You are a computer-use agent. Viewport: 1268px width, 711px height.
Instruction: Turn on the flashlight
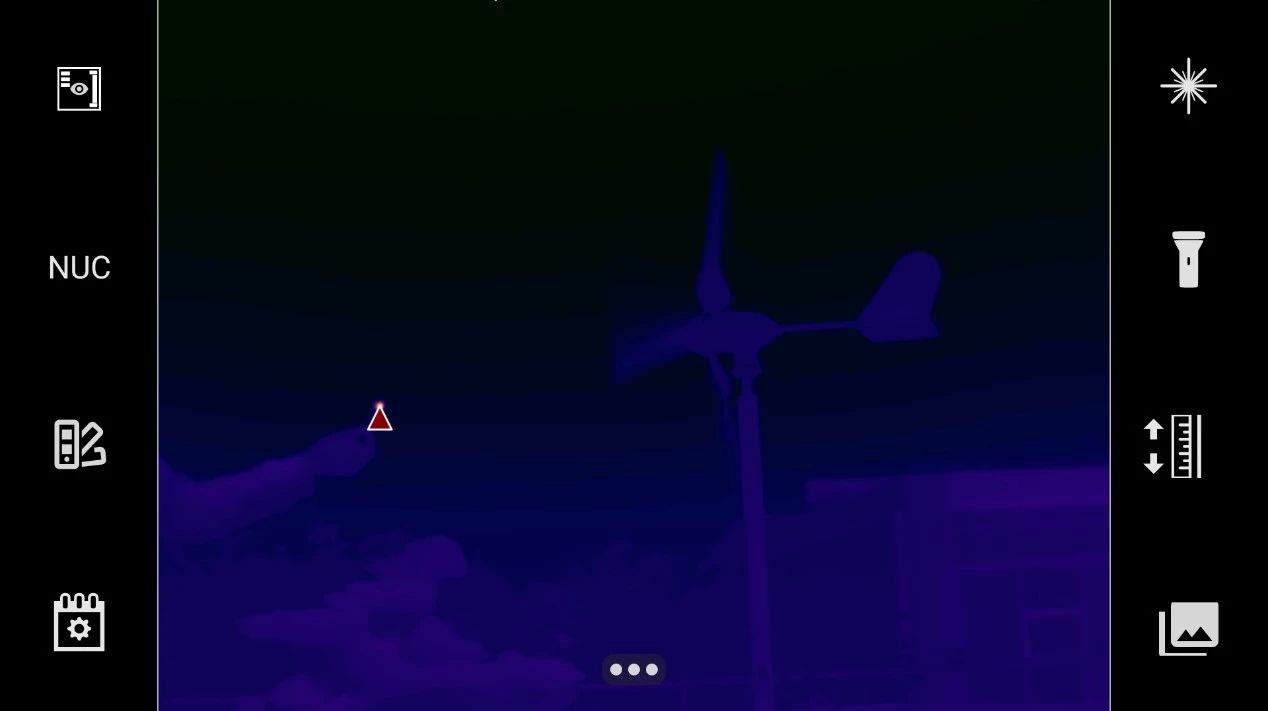point(1188,259)
